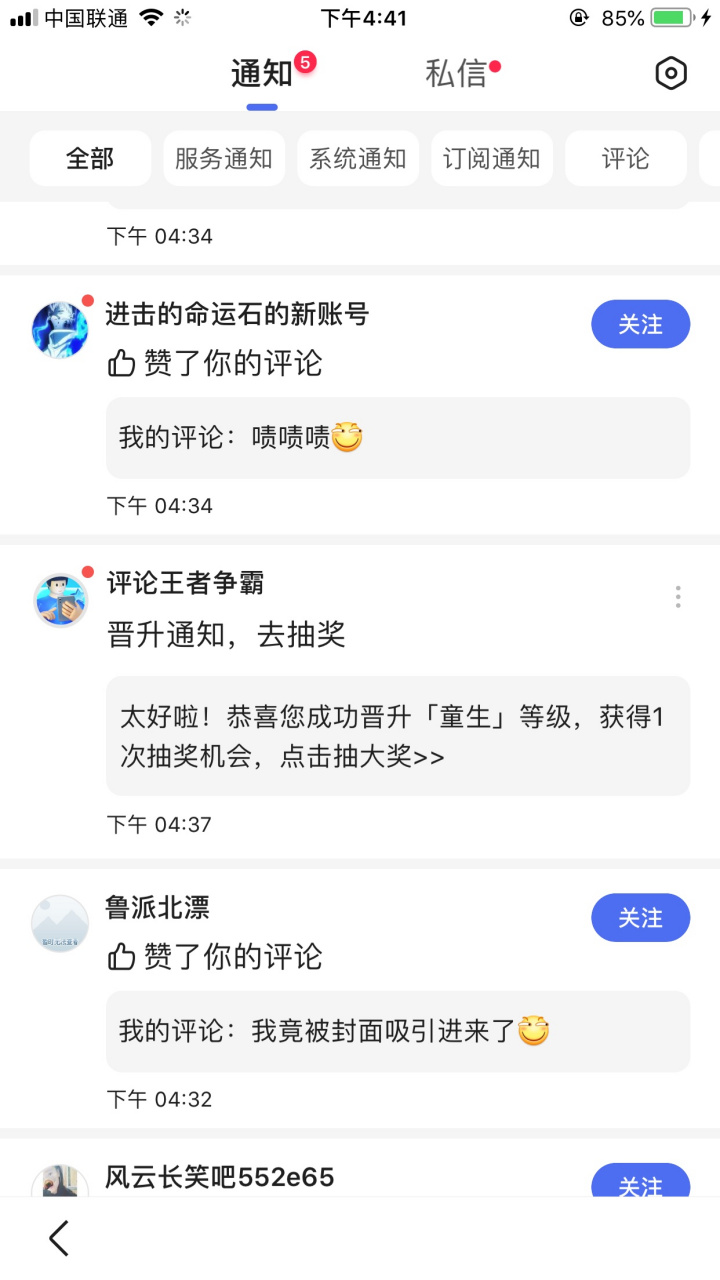Select the 评论 filter chip
Viewport: 720px width, 1280px height.
[625, 158]
